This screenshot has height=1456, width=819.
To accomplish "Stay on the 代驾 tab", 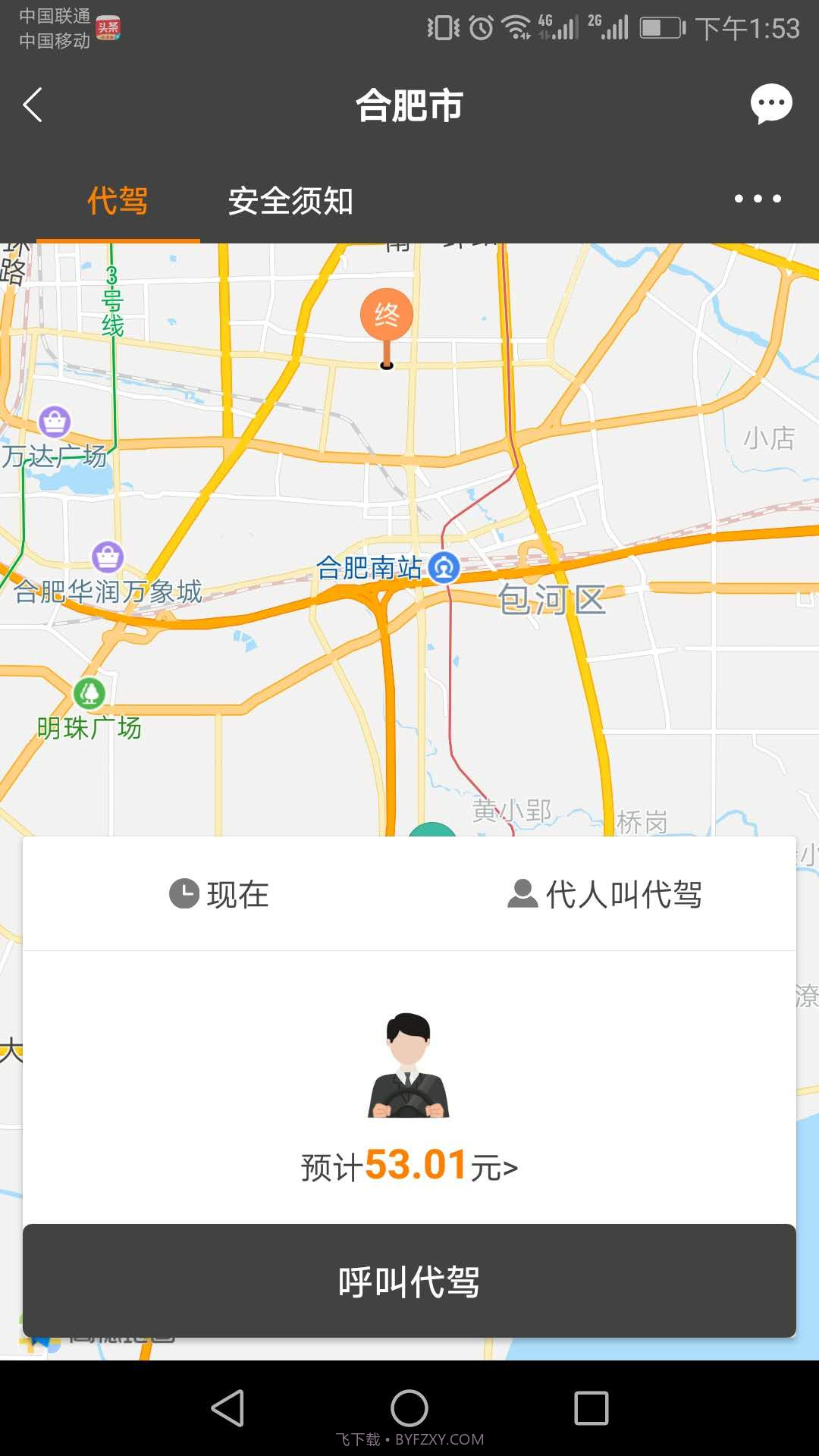I will [x=118, y=199].
